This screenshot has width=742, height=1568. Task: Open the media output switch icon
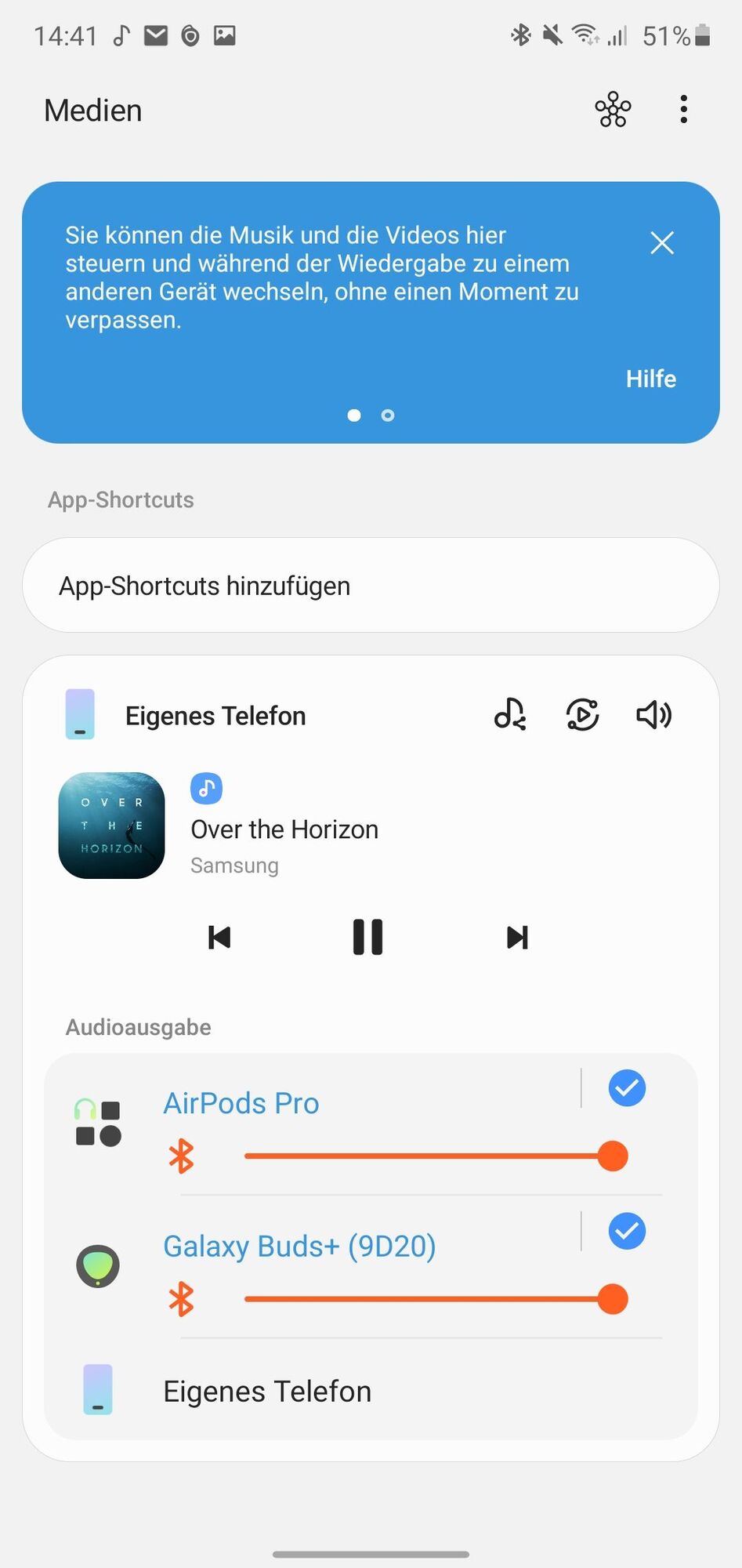[x=582, y=715]
